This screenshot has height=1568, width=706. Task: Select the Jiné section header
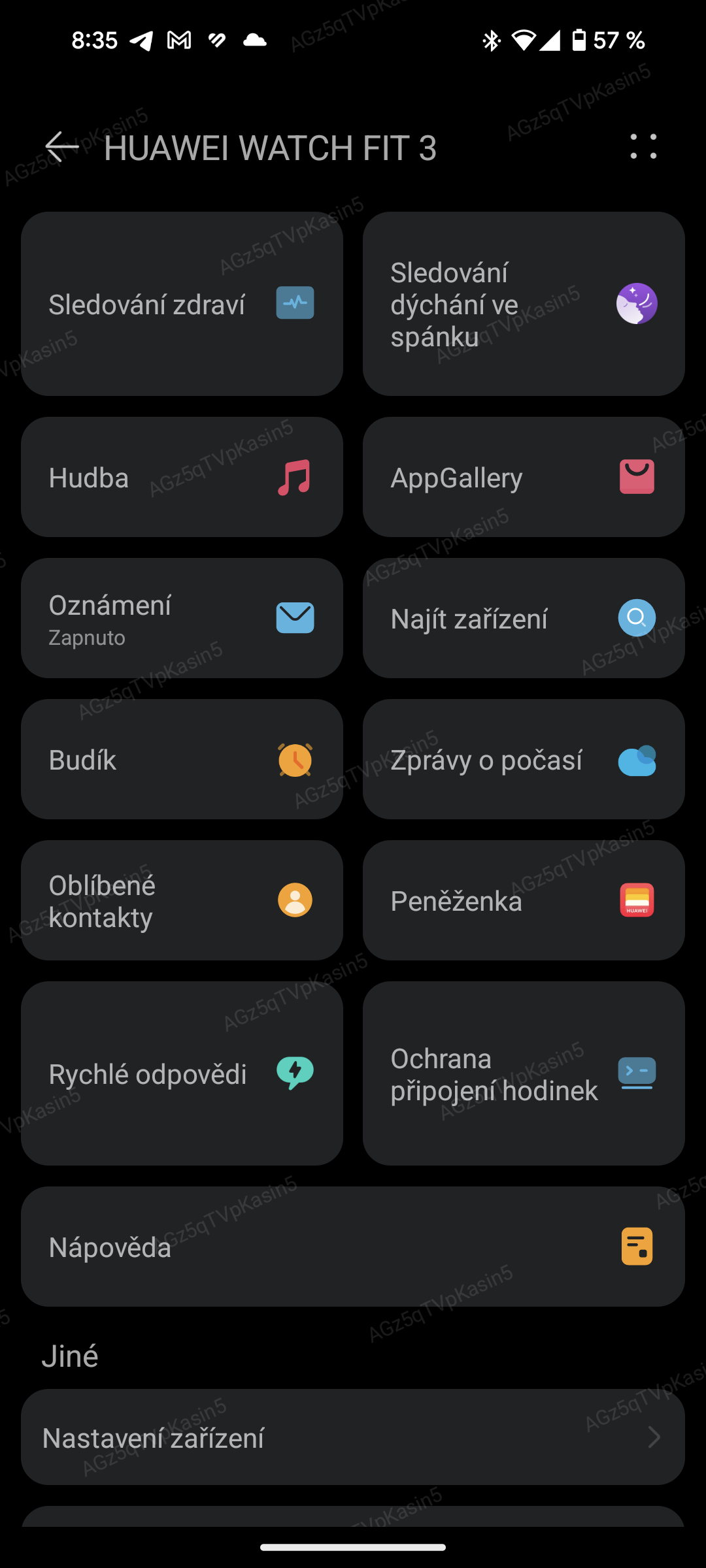(x=71, y=1356)
